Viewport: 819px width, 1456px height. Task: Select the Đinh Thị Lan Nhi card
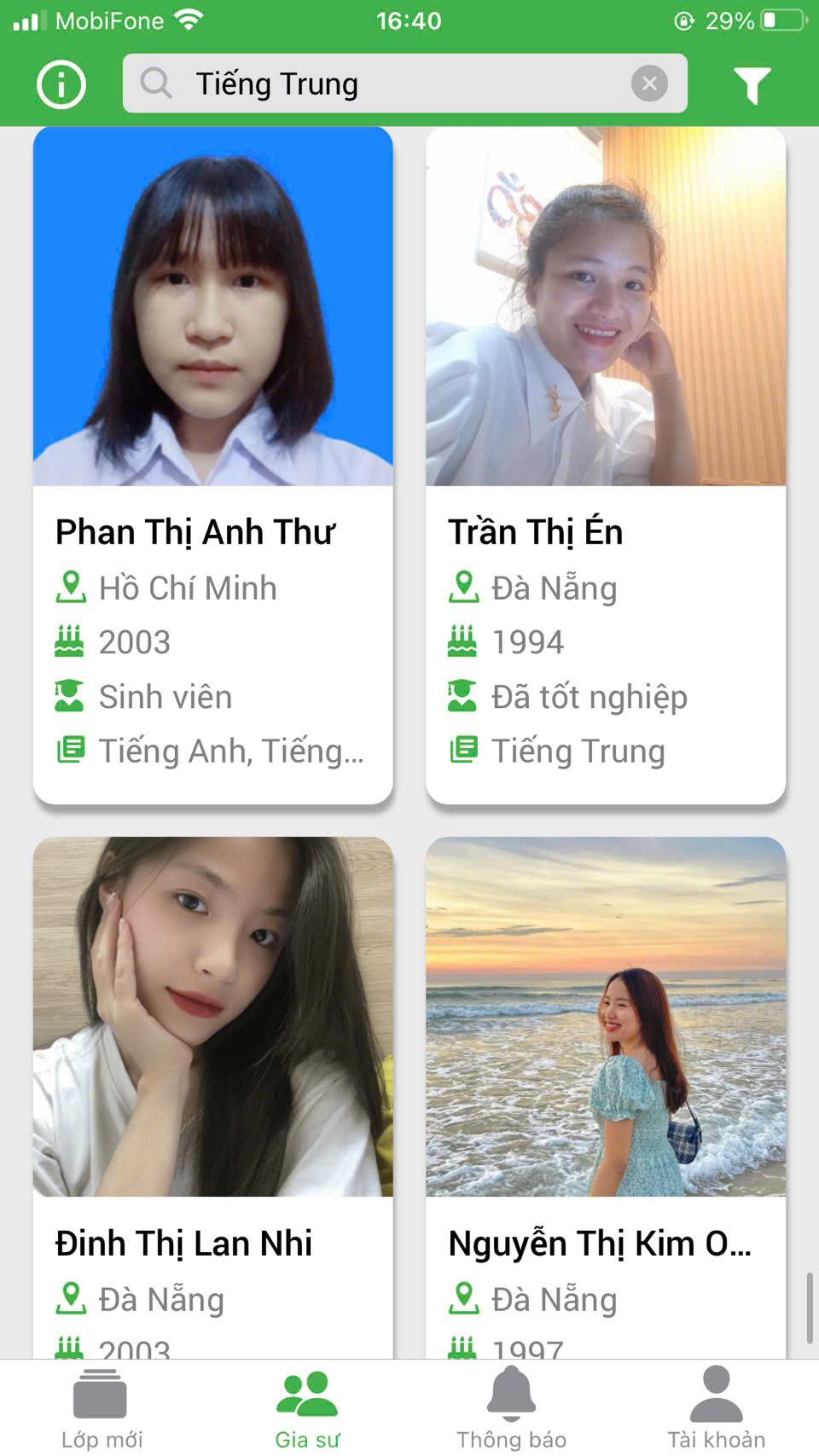212,1096
